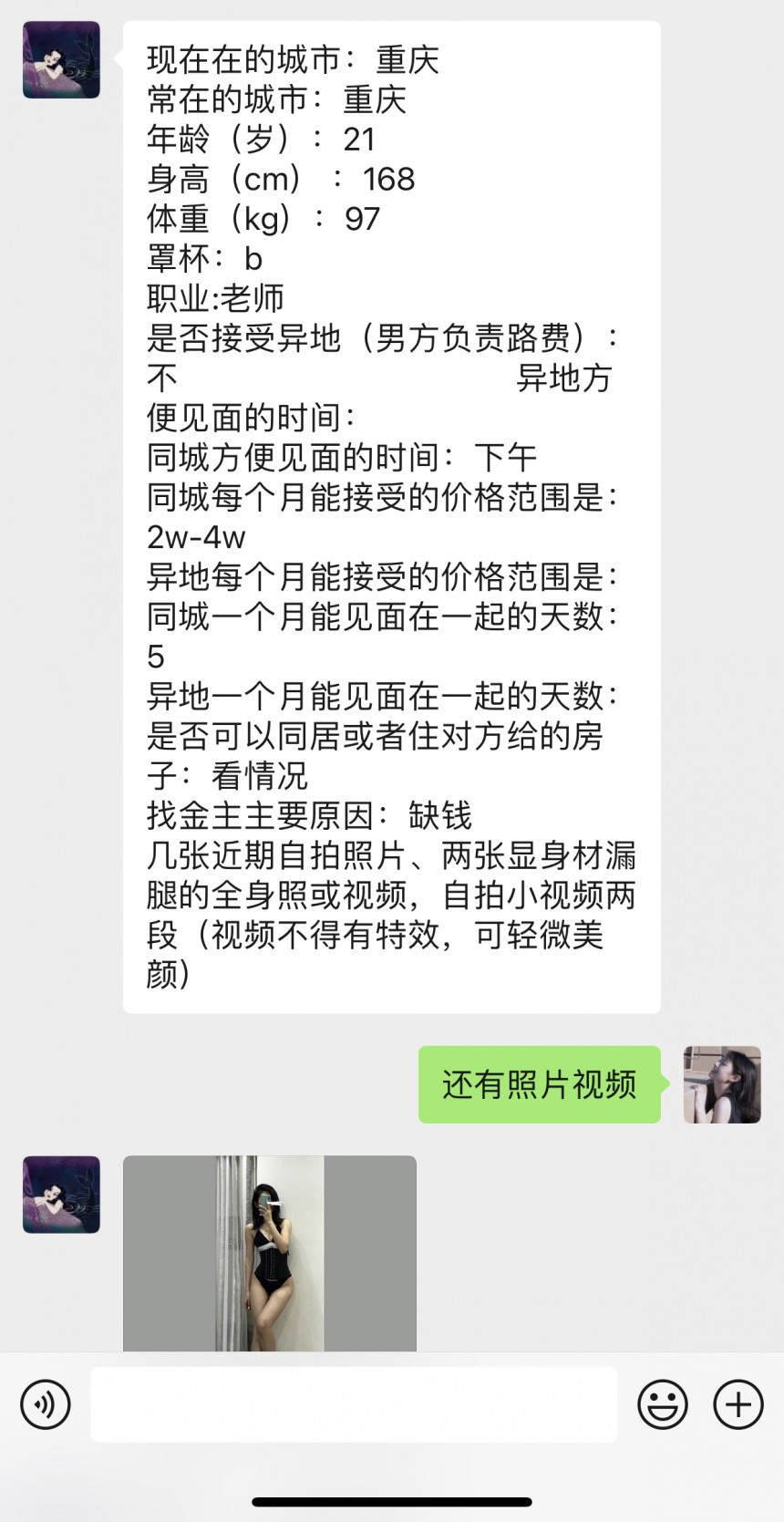The width and height of the screenshot is (784, 1522).
Task: Focus the message text field
Action: 354,1404
